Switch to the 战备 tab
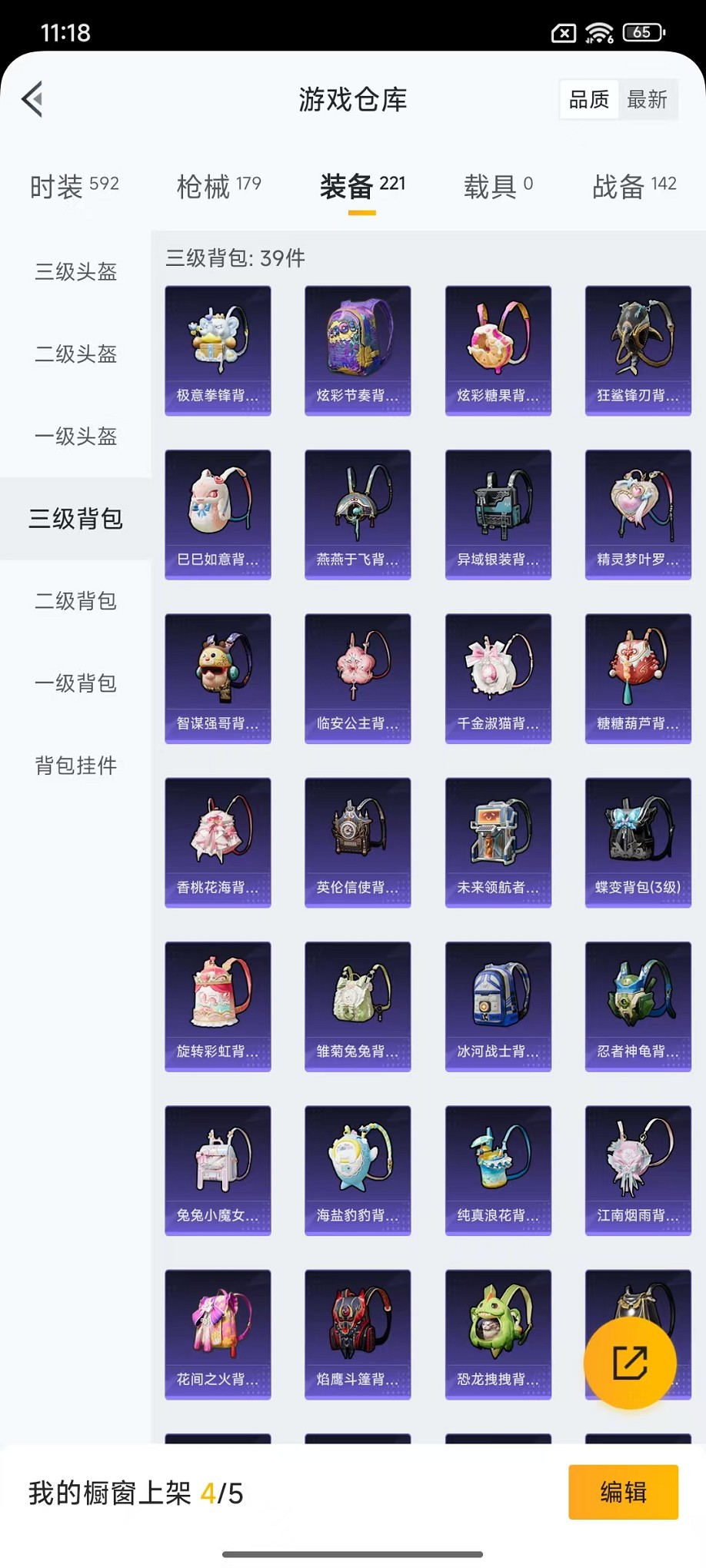The width and height of the screenshot is (706, 1568). click(634, 186)
